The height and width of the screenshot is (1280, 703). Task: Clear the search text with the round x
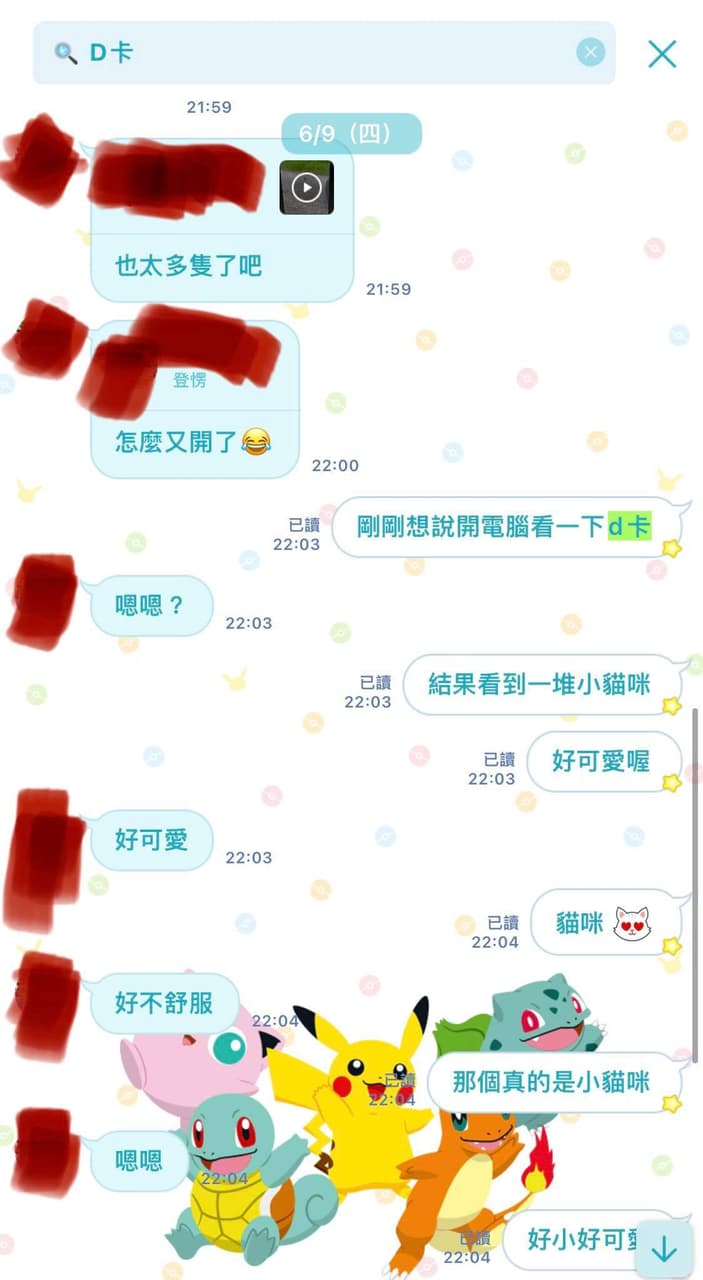click(x=591, y=53)
